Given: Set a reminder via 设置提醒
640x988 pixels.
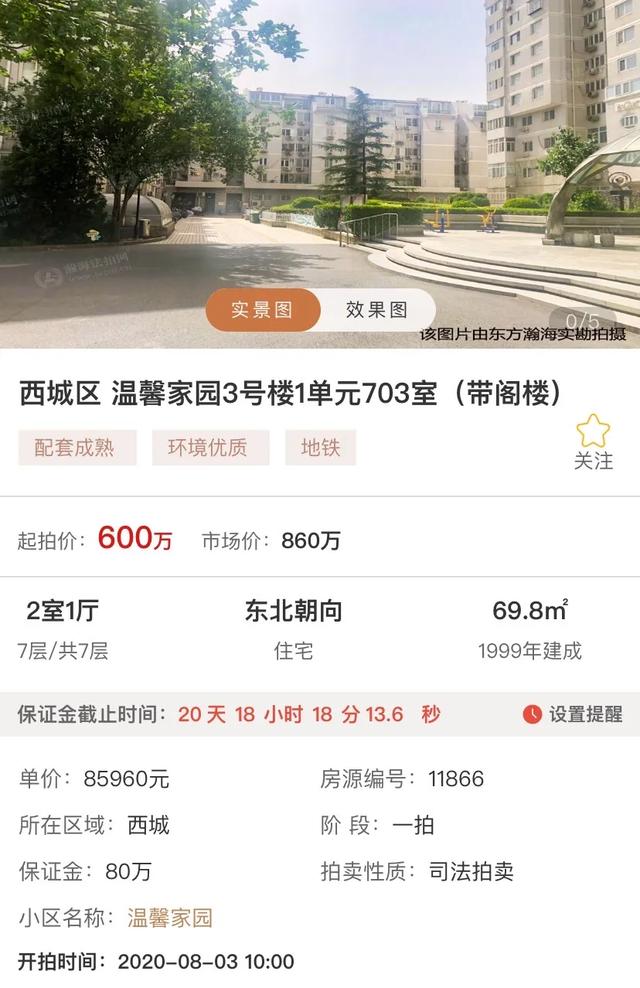Looking at the screenshot, I should tap(574, 714).
